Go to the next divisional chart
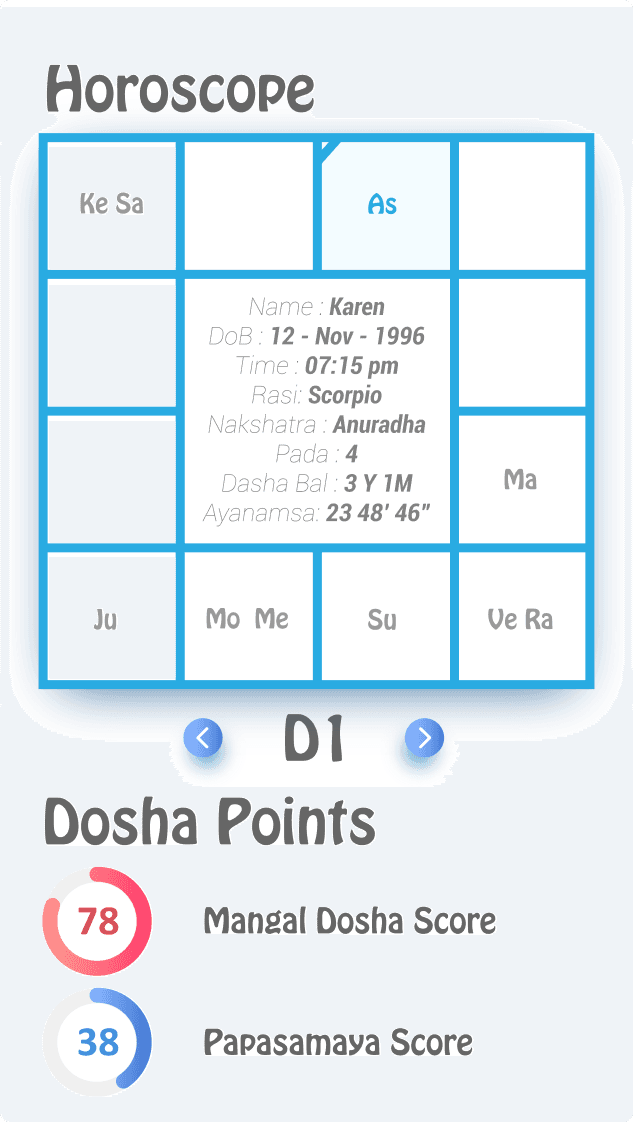The width and height of the screenshot is (633, 1122). coord(424,739)
